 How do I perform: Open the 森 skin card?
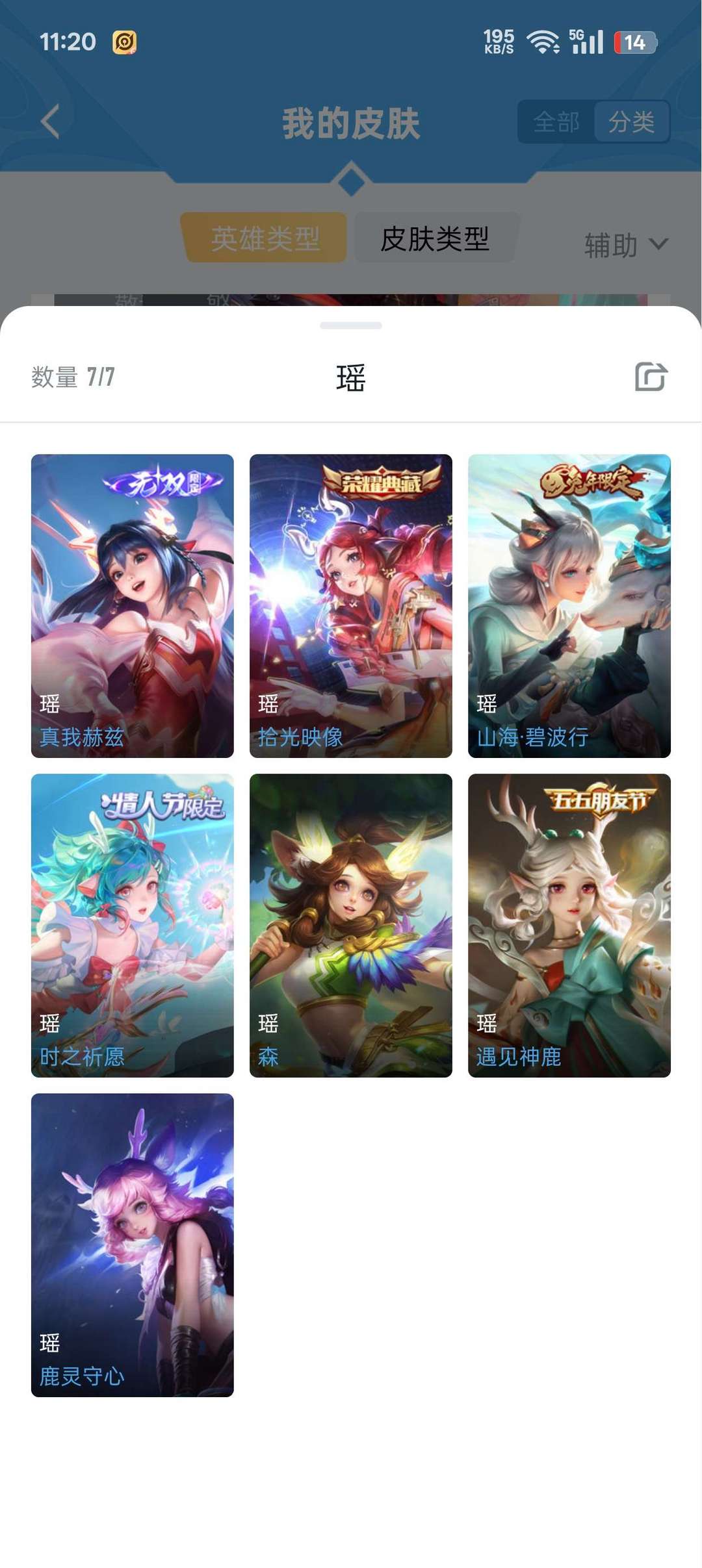tap(351, 925)
